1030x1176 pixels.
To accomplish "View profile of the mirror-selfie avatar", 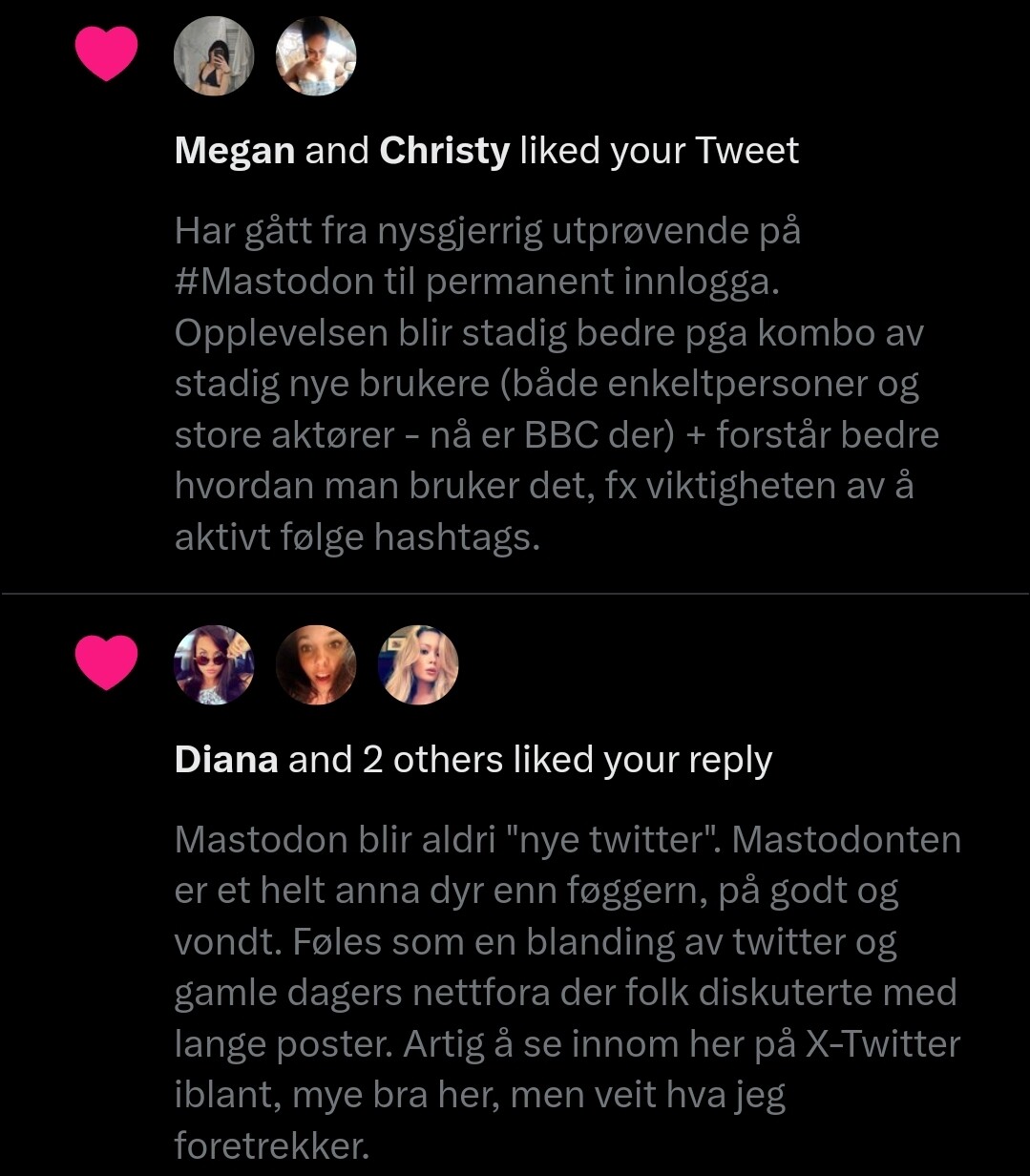I will coord(214,56).
